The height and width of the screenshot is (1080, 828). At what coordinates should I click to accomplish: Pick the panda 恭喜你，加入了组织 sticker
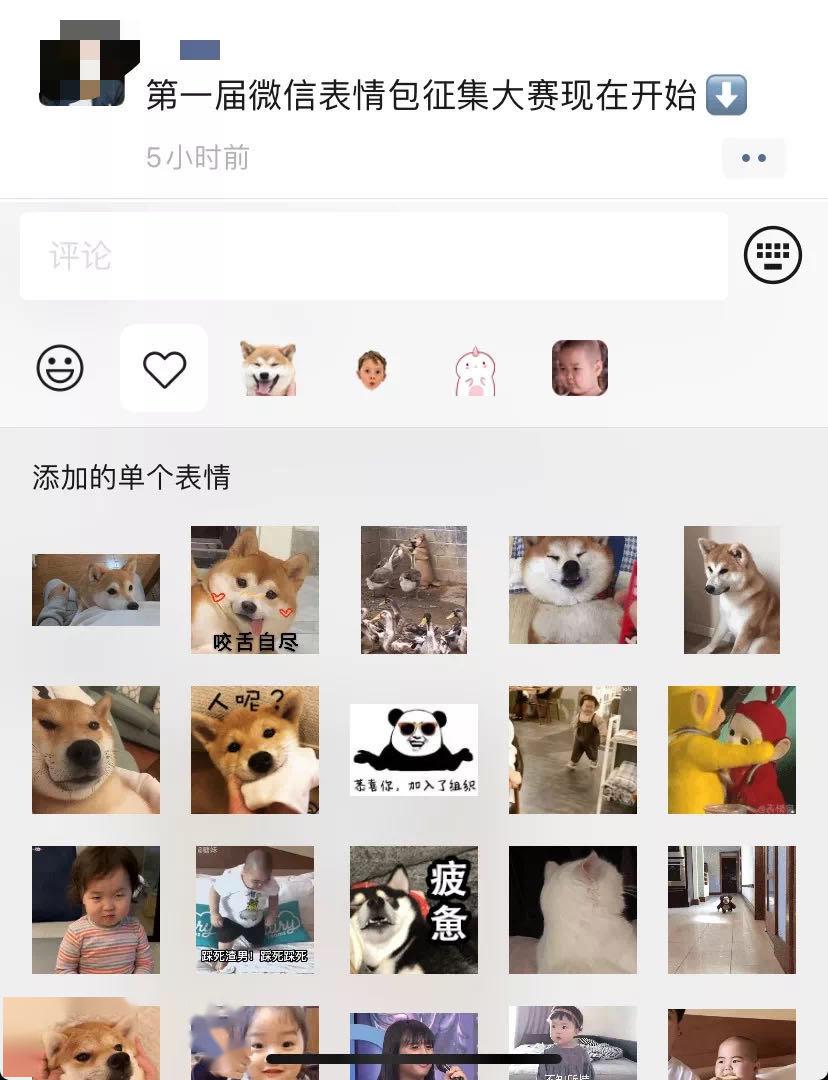pyautogui.click(x=414, y=749)
